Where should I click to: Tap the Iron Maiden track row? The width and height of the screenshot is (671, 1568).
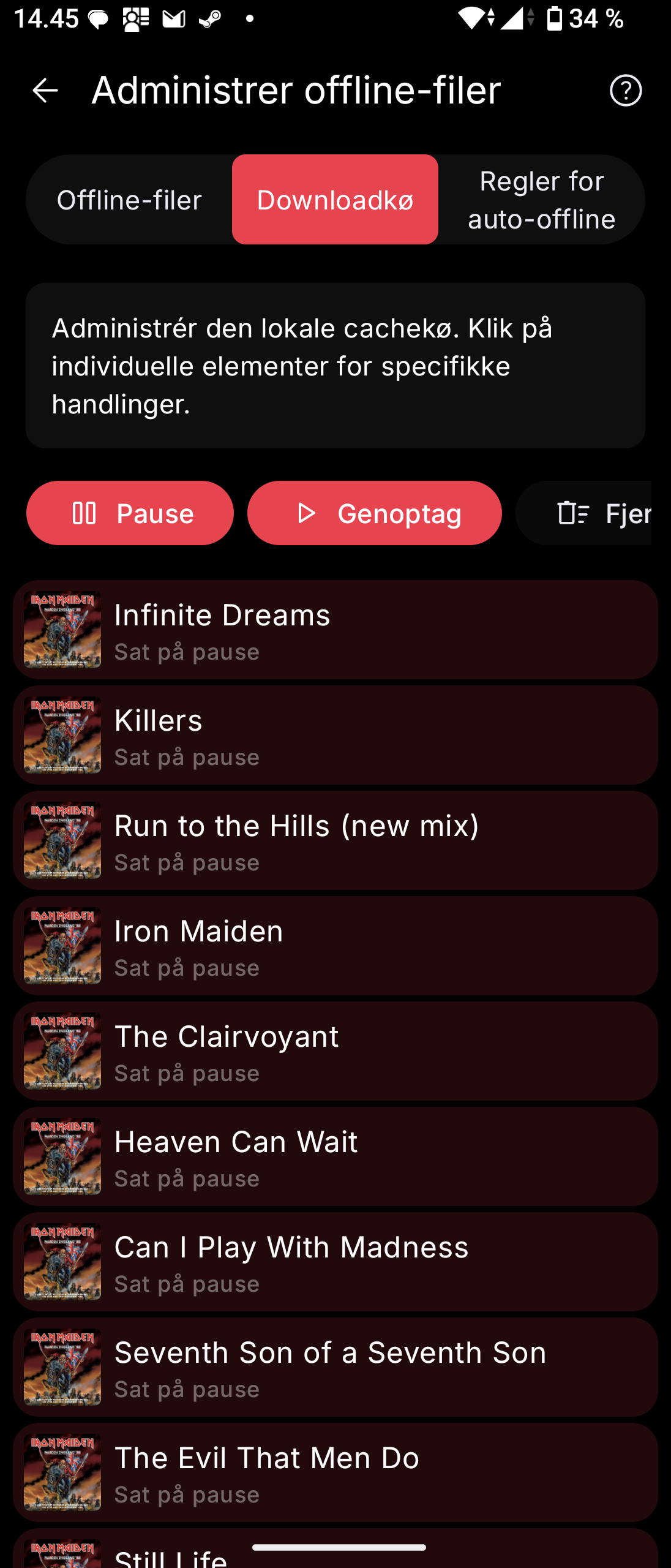[x=335, y=946]
